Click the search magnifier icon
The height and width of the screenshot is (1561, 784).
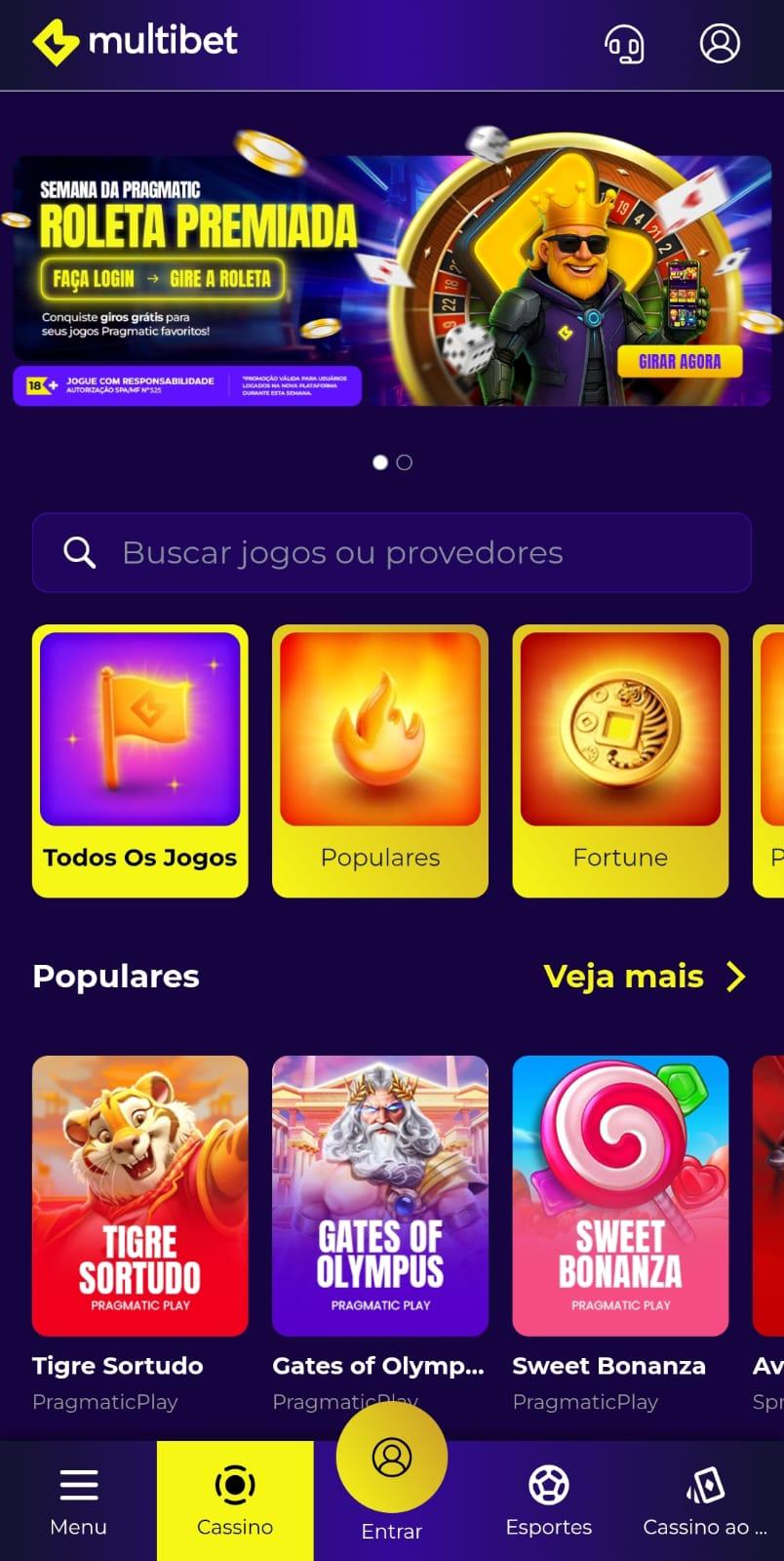click(x=79, y=552)
